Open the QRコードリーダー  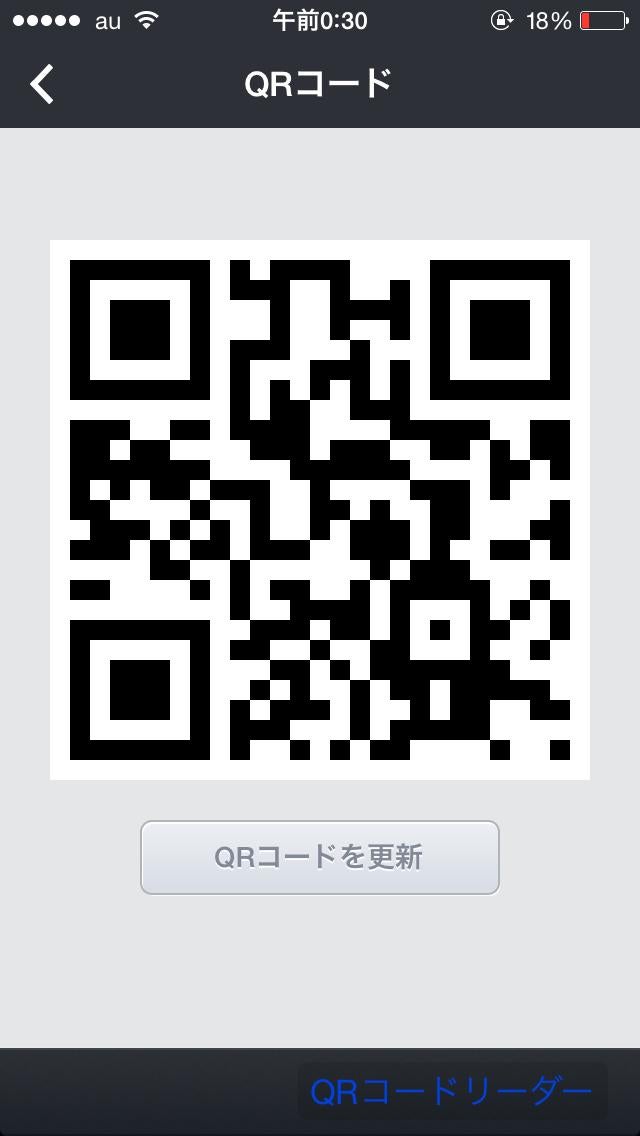pyautogui.click(x=452, y=1091)
